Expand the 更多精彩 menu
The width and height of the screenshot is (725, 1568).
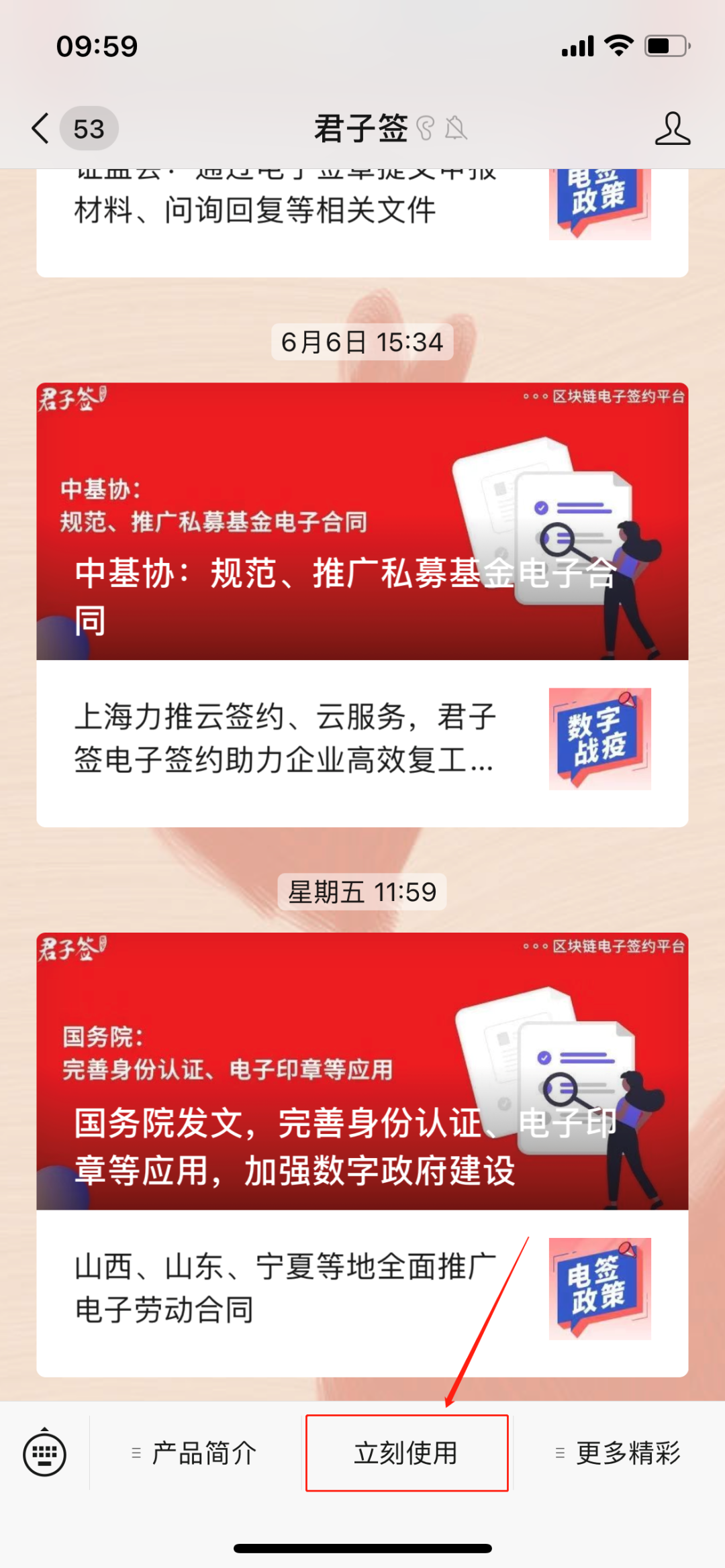[618, 1454]
